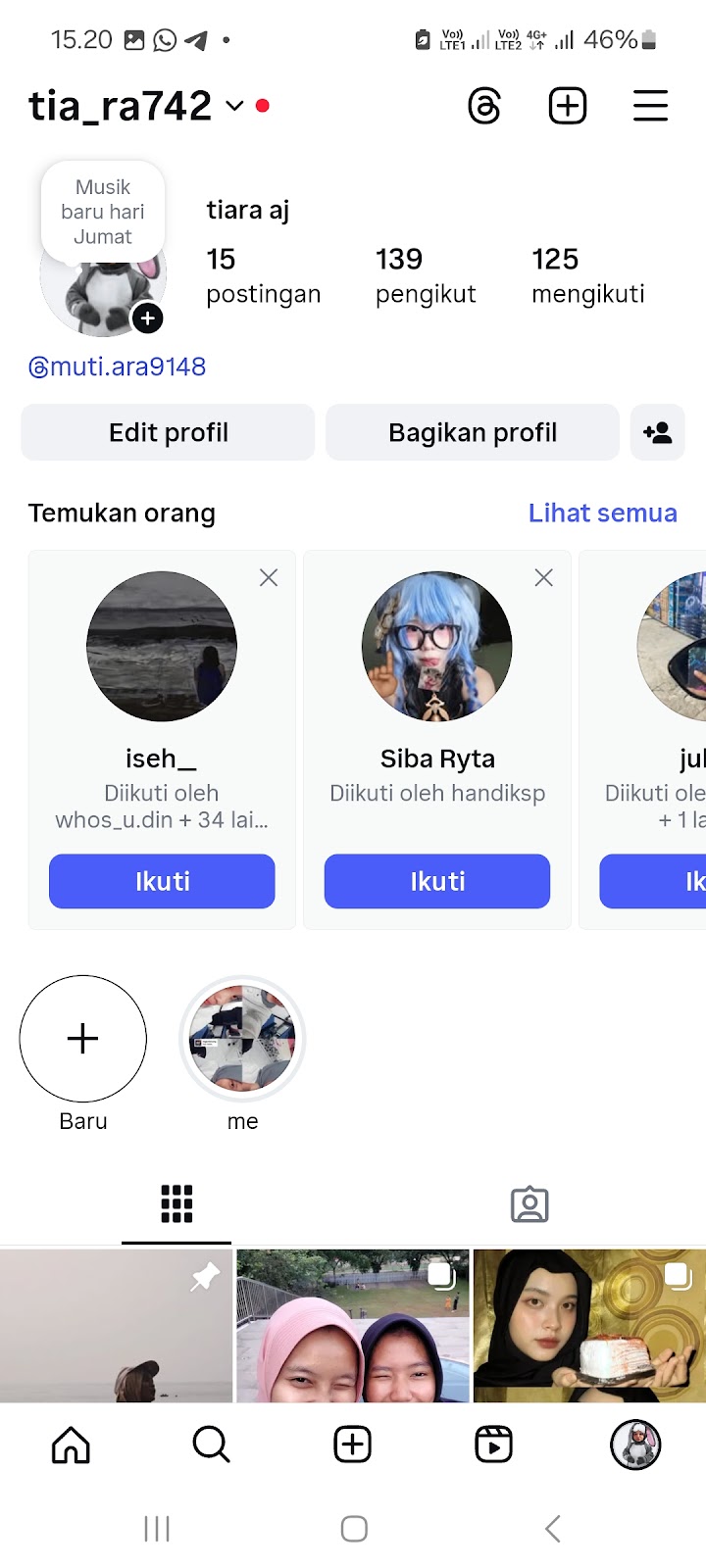Open the hamburger menu
The width and height of the screenshot is (706, 1568).
click(x=650, y=106)
